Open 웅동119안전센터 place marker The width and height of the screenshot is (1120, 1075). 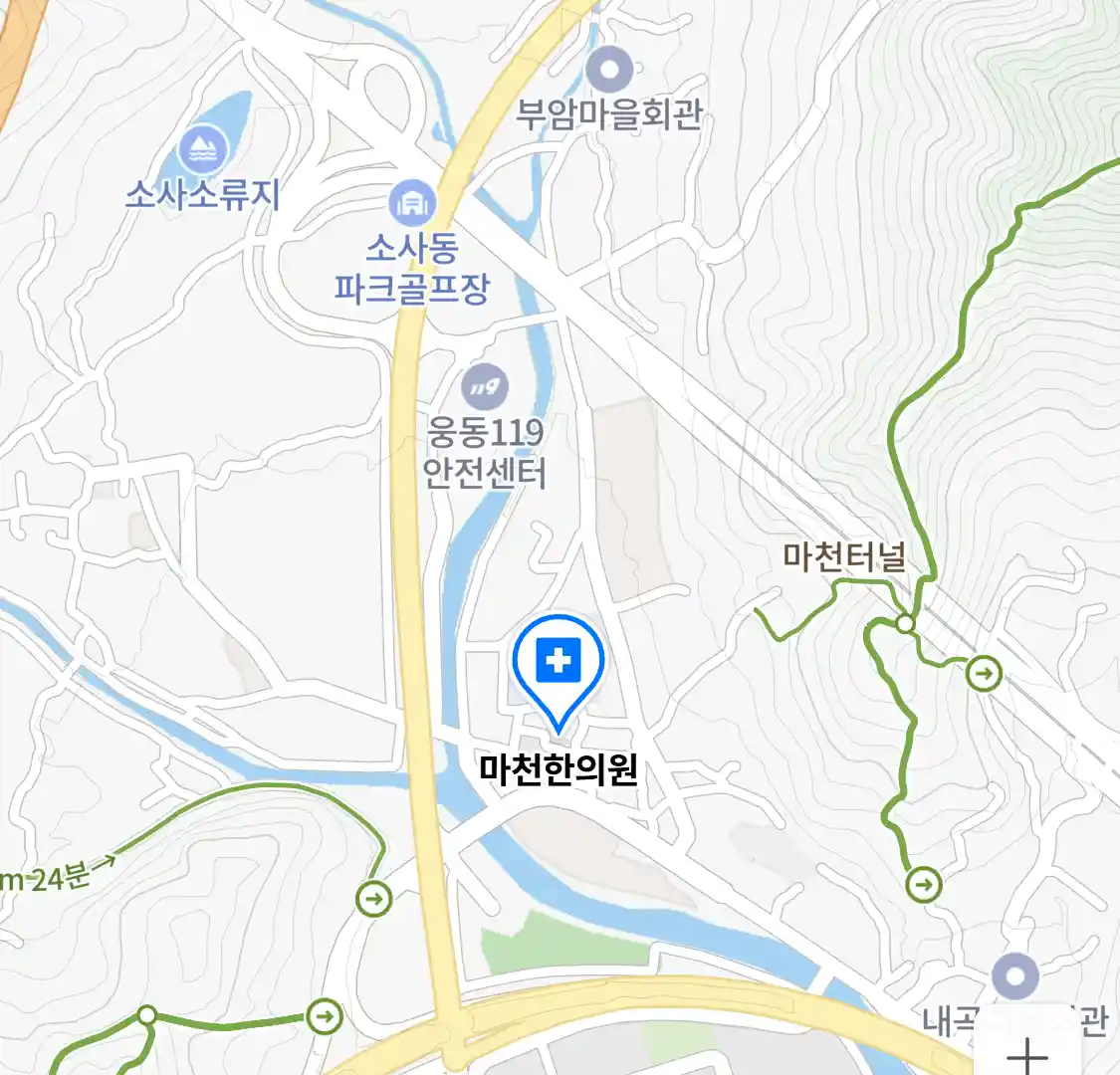click(485, 387)
